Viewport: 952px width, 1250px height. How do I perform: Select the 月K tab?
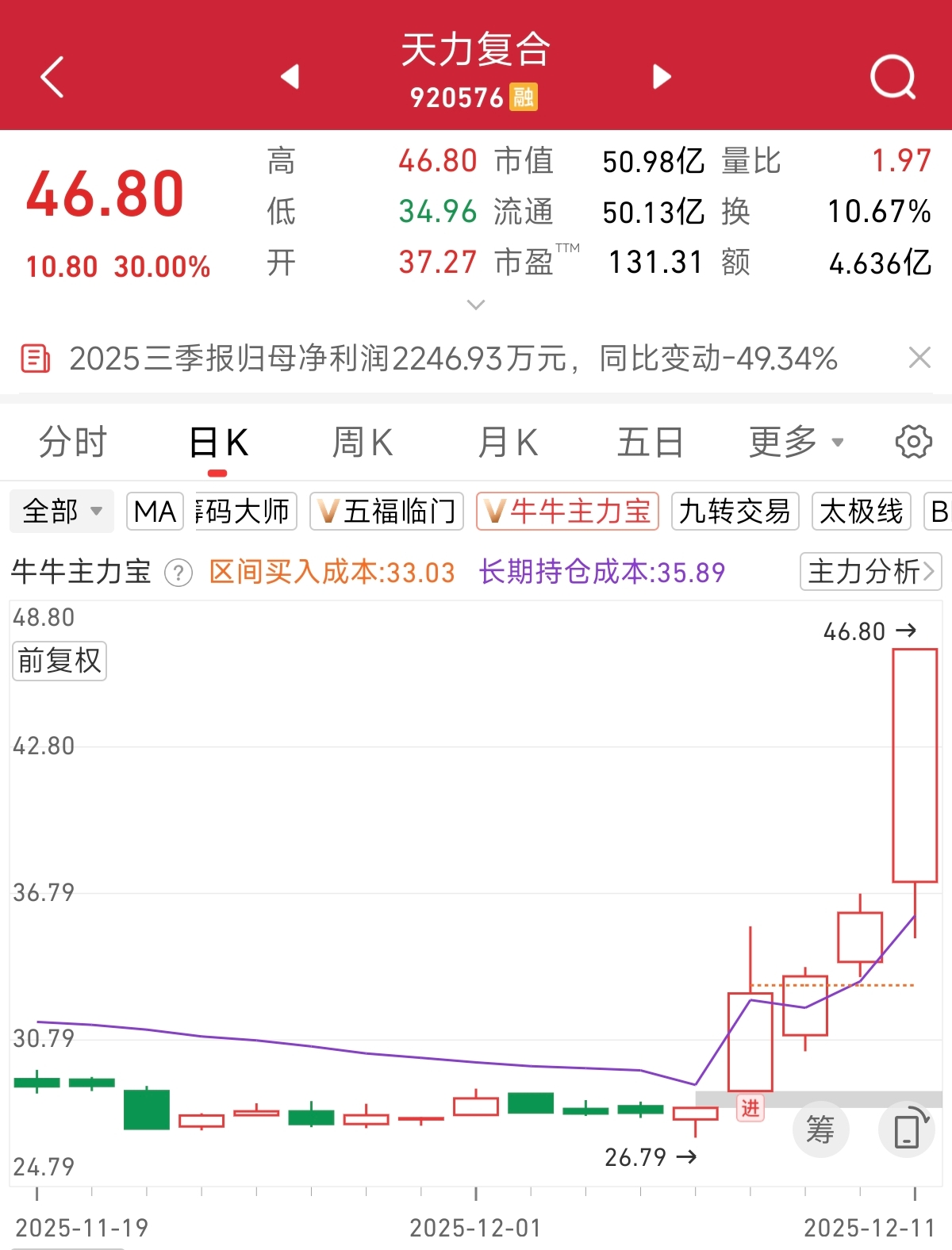pyautogui.click(x=508, y=442)
